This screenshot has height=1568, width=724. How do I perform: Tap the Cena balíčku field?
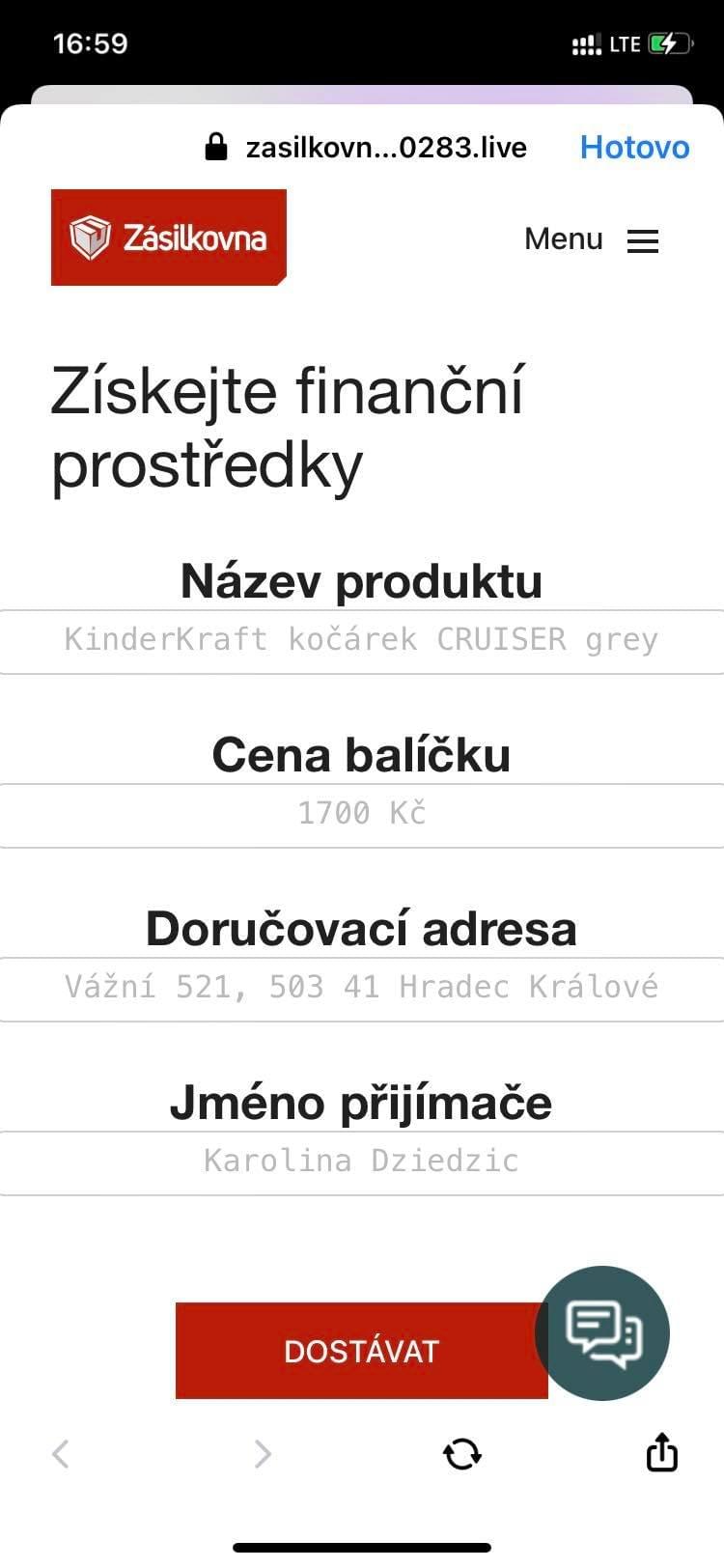click(x=362, y=815)
